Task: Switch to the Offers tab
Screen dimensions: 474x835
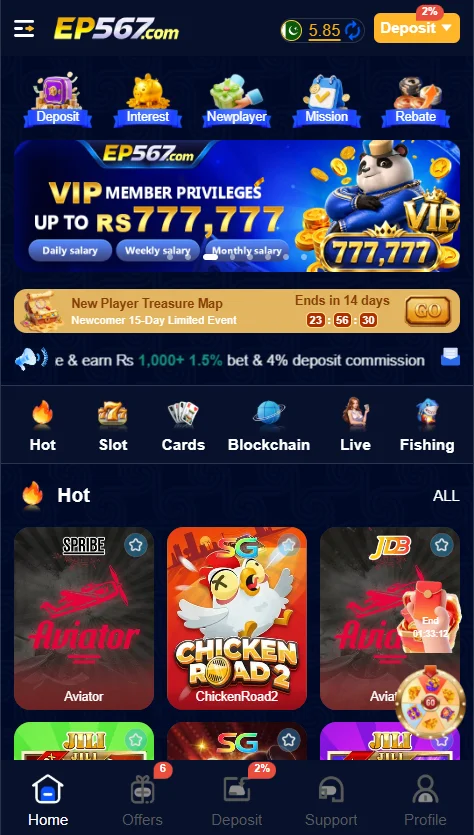Action: [143, 799]
